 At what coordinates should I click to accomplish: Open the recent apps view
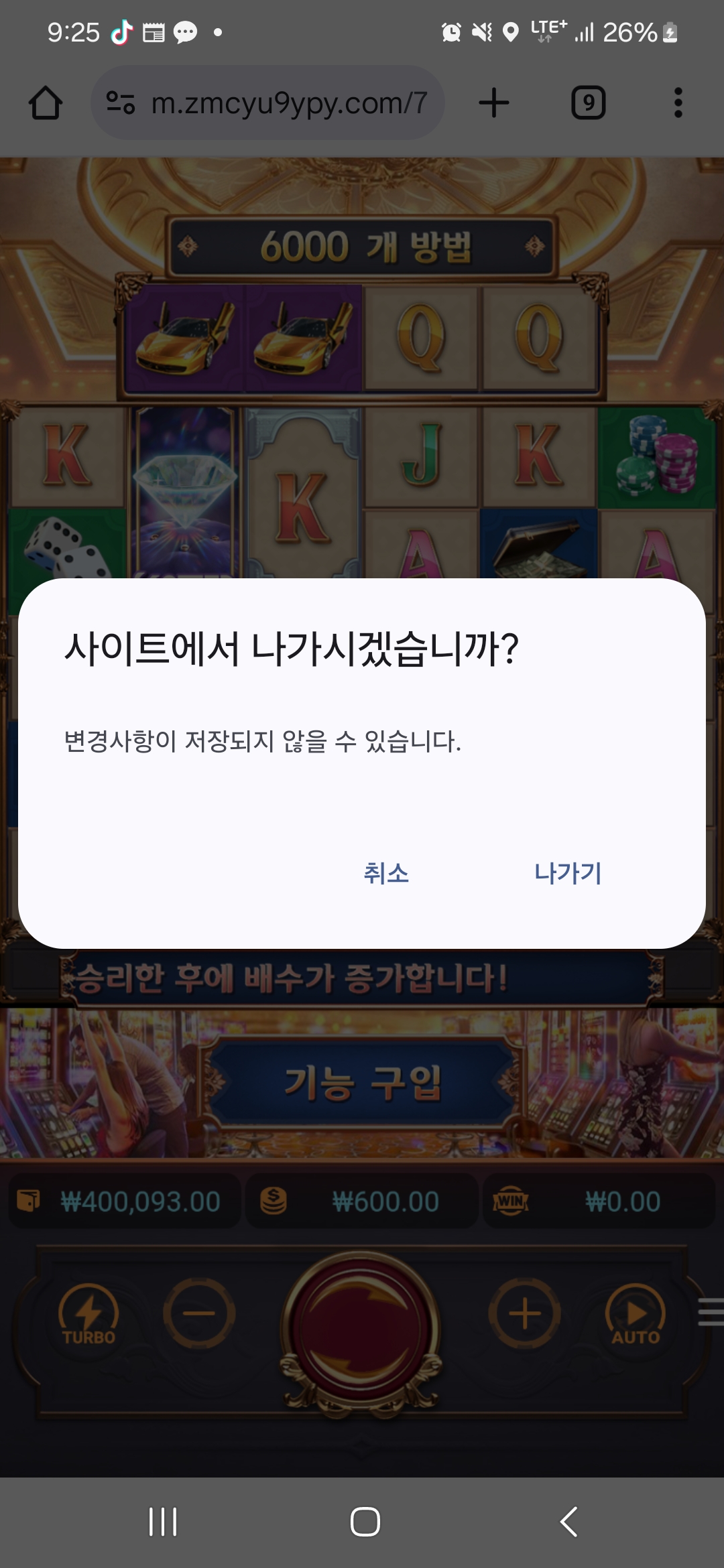coord(163,1521)
